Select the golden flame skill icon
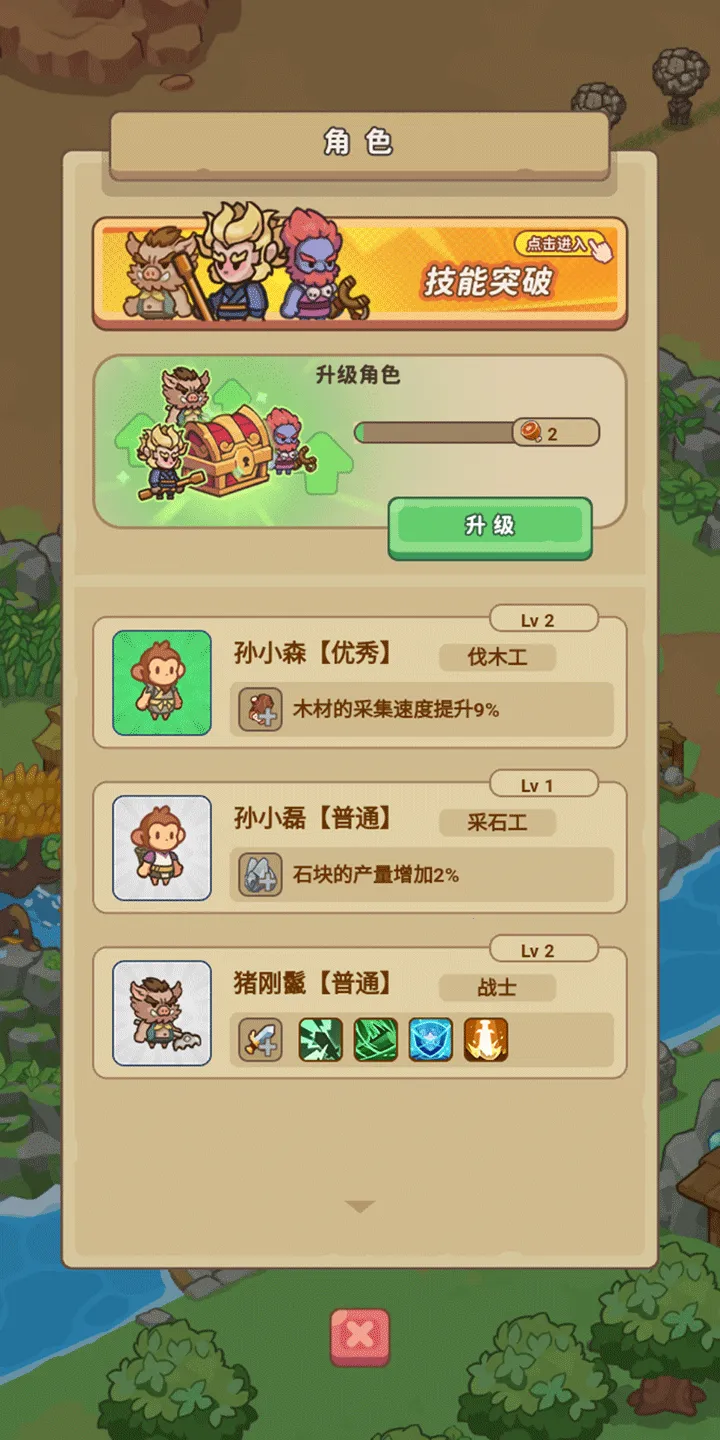Image resolution: width=720 pixels, height=1440 pixels. (482, 1039)
